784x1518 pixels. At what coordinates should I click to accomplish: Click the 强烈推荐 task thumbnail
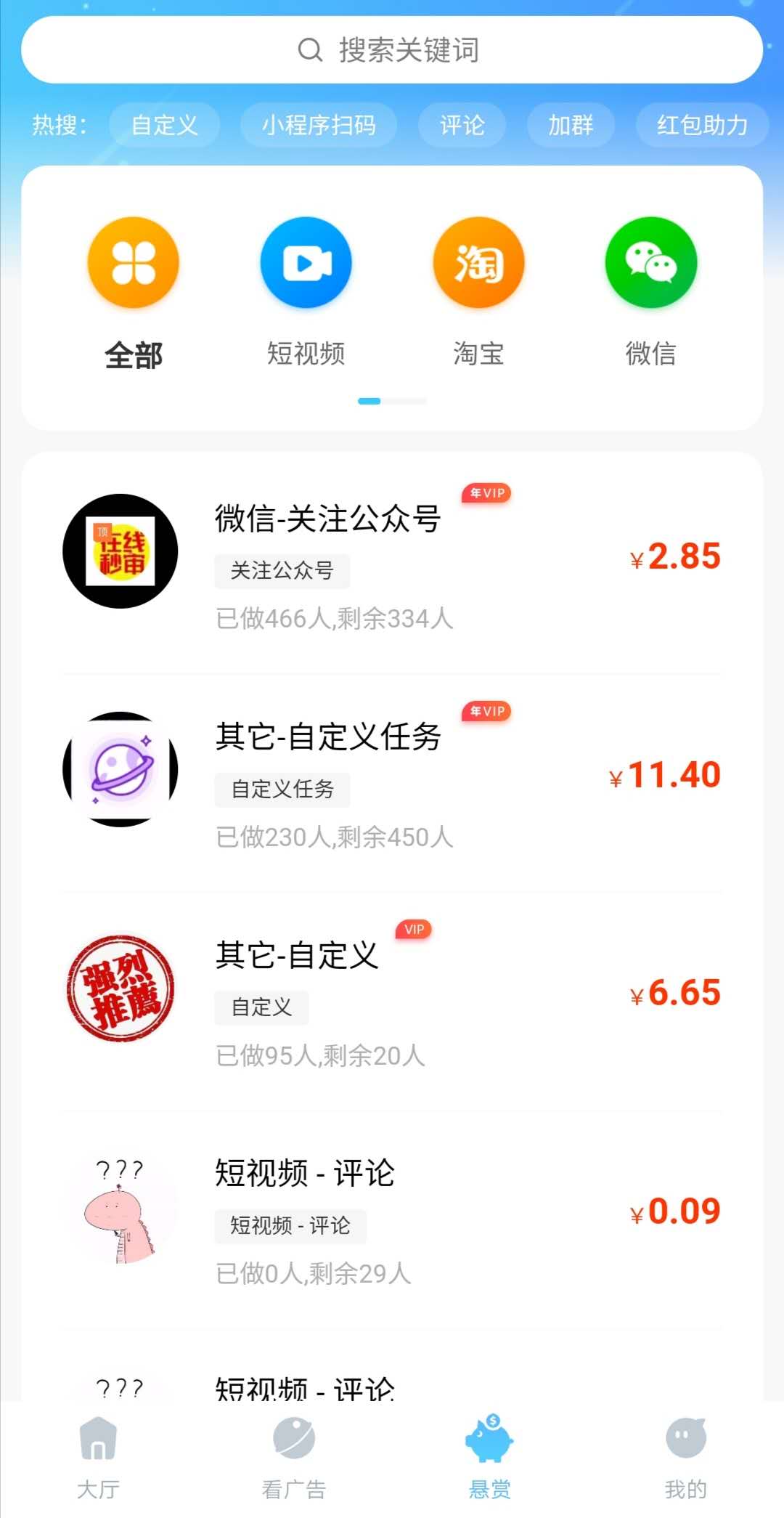[120, 988]
